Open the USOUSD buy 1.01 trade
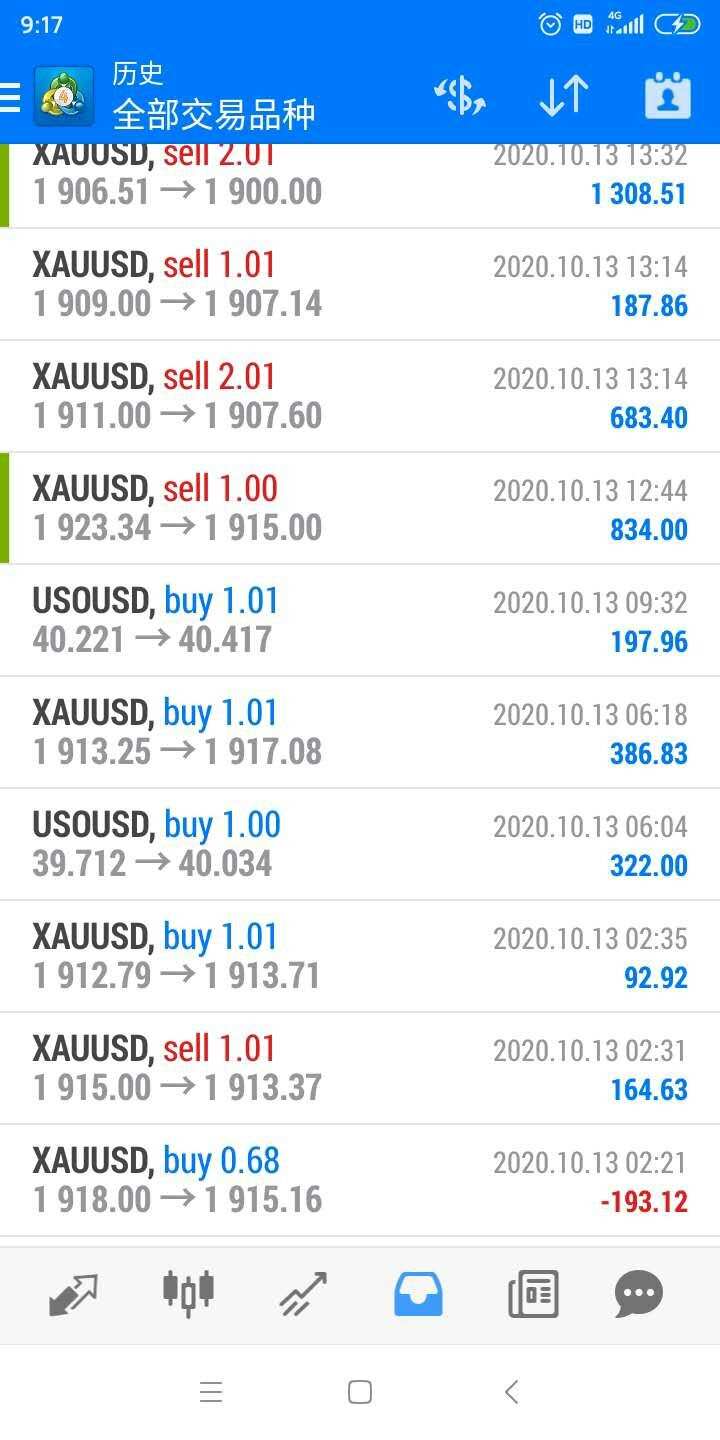 coord(360,621)
